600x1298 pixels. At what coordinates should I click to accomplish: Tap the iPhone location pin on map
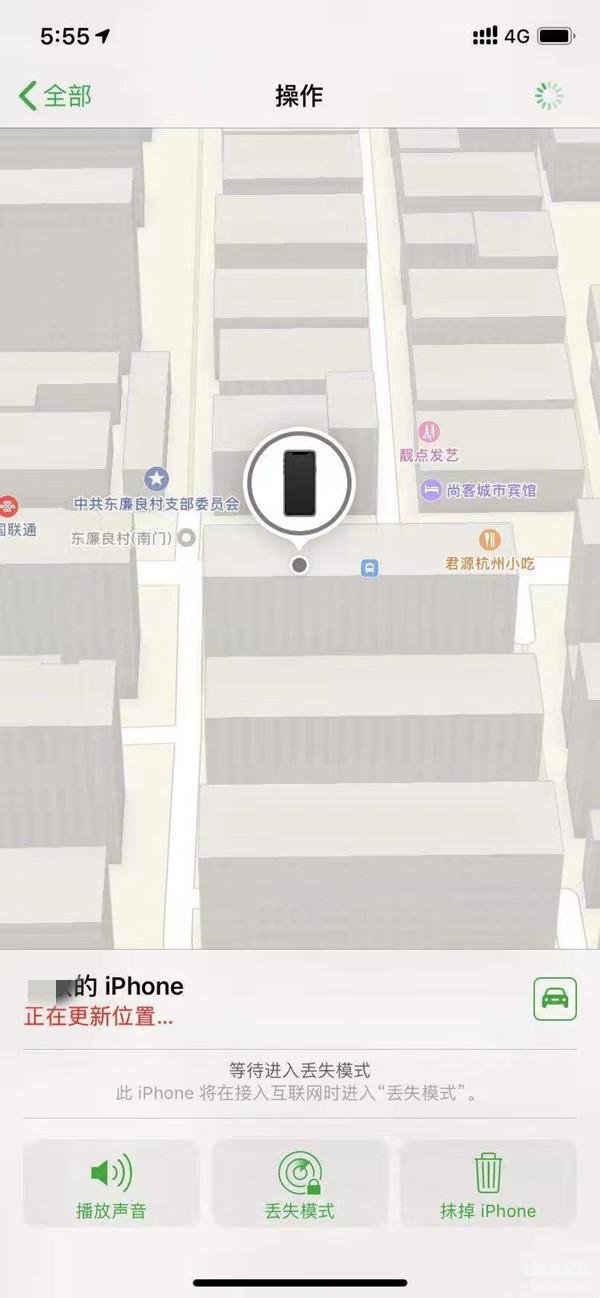[299, 484]
